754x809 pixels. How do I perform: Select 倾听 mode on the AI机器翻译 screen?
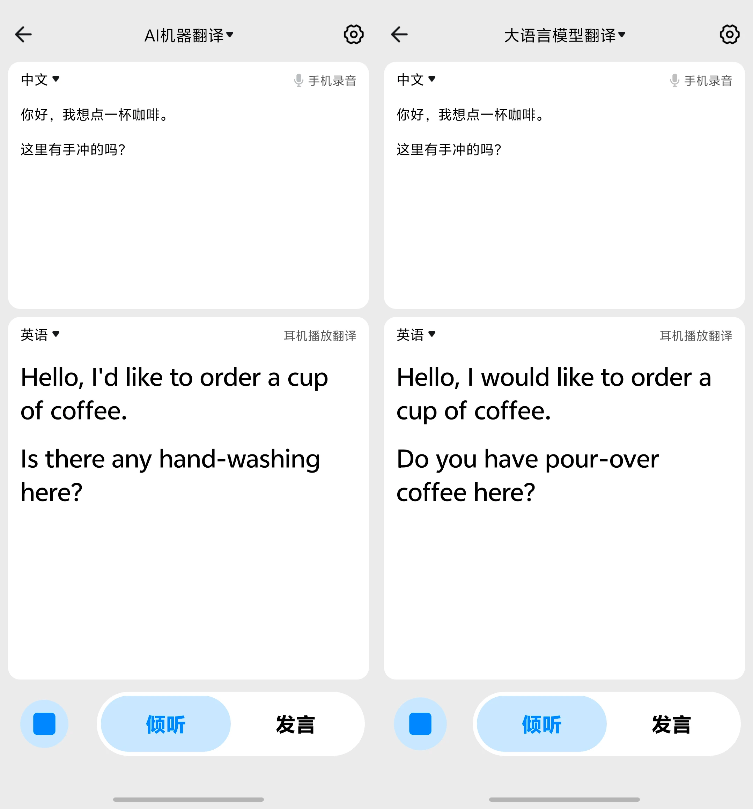click(166, 724)
